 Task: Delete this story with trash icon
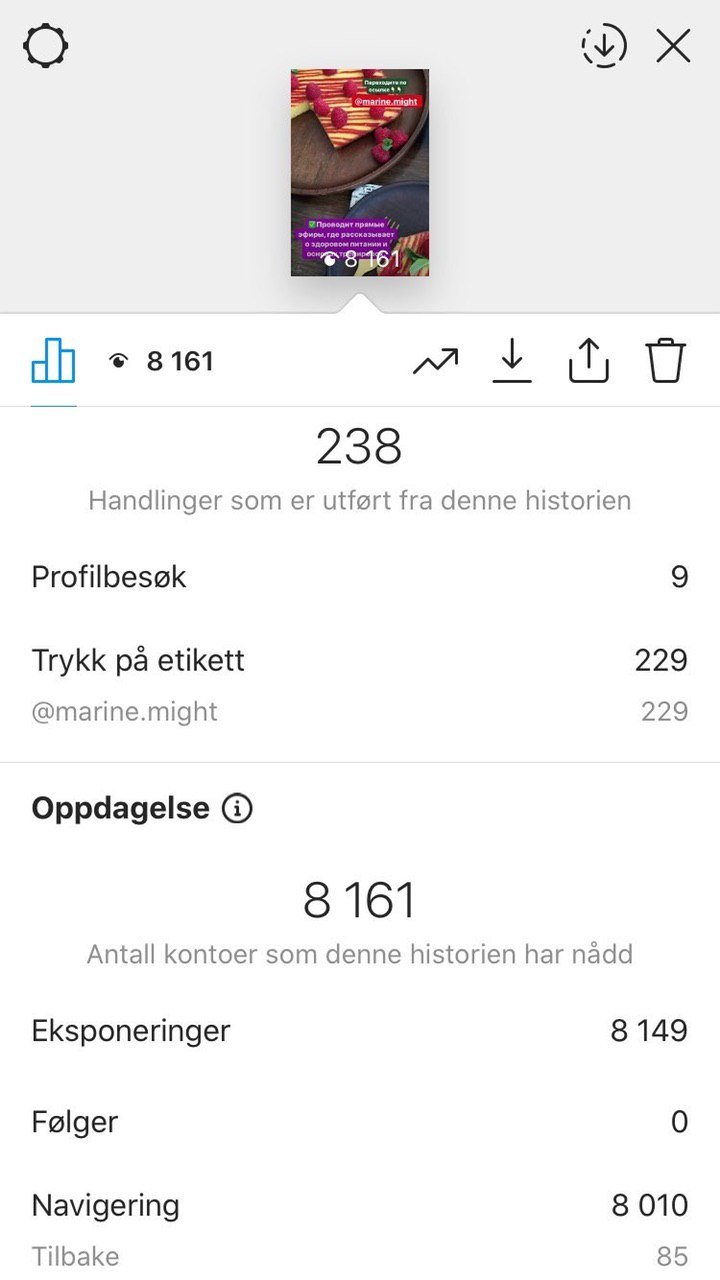(665, 360)
